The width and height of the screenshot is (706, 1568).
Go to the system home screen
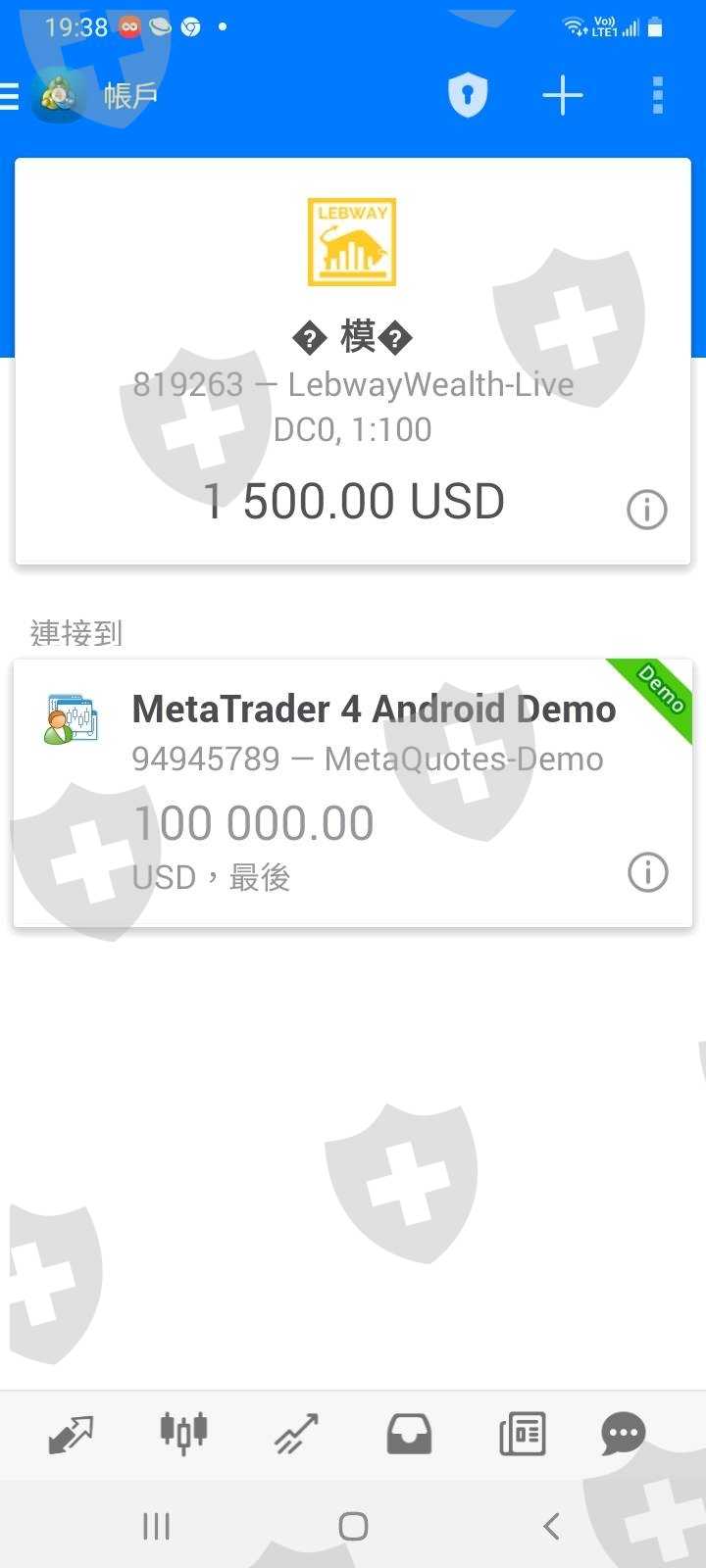[353, 1526]
